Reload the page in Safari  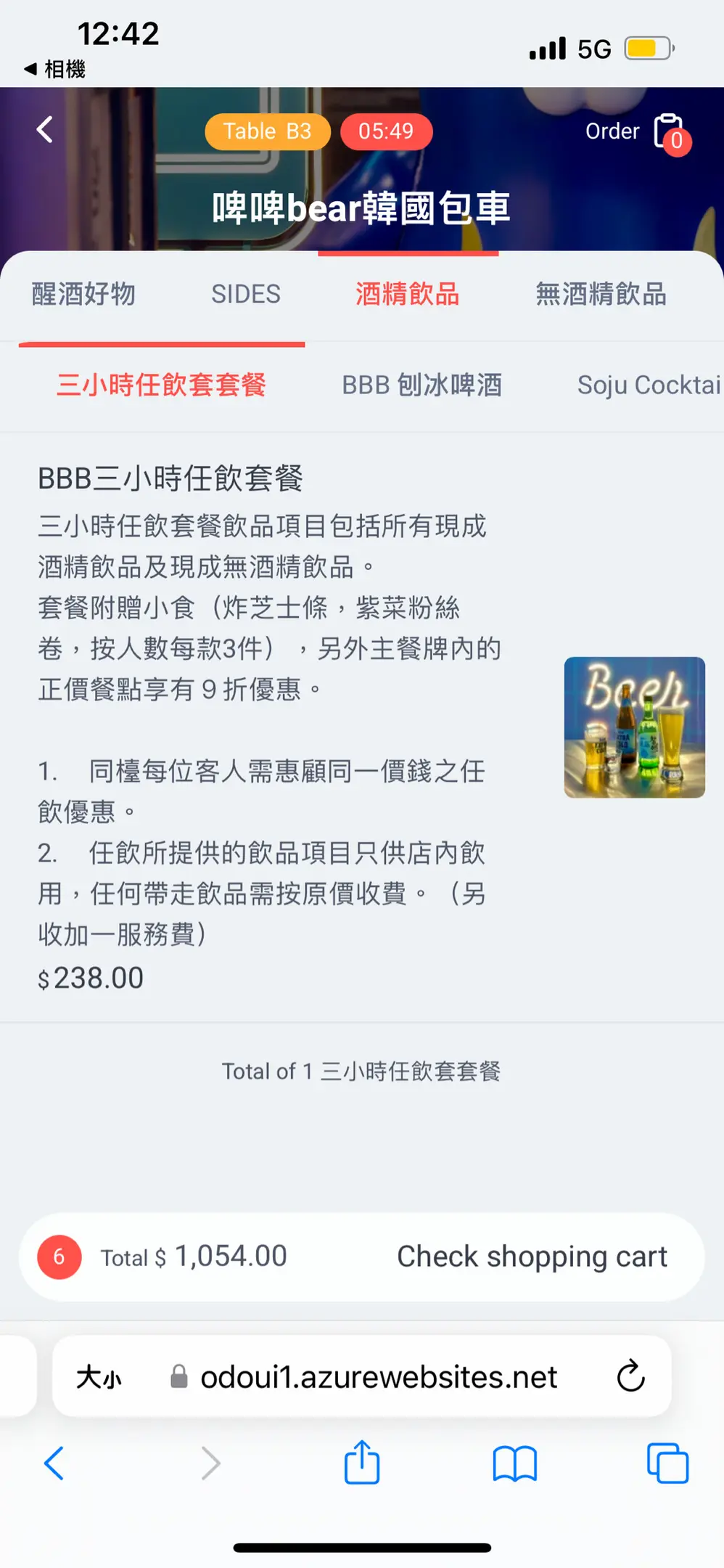(x=630, y=1376)
